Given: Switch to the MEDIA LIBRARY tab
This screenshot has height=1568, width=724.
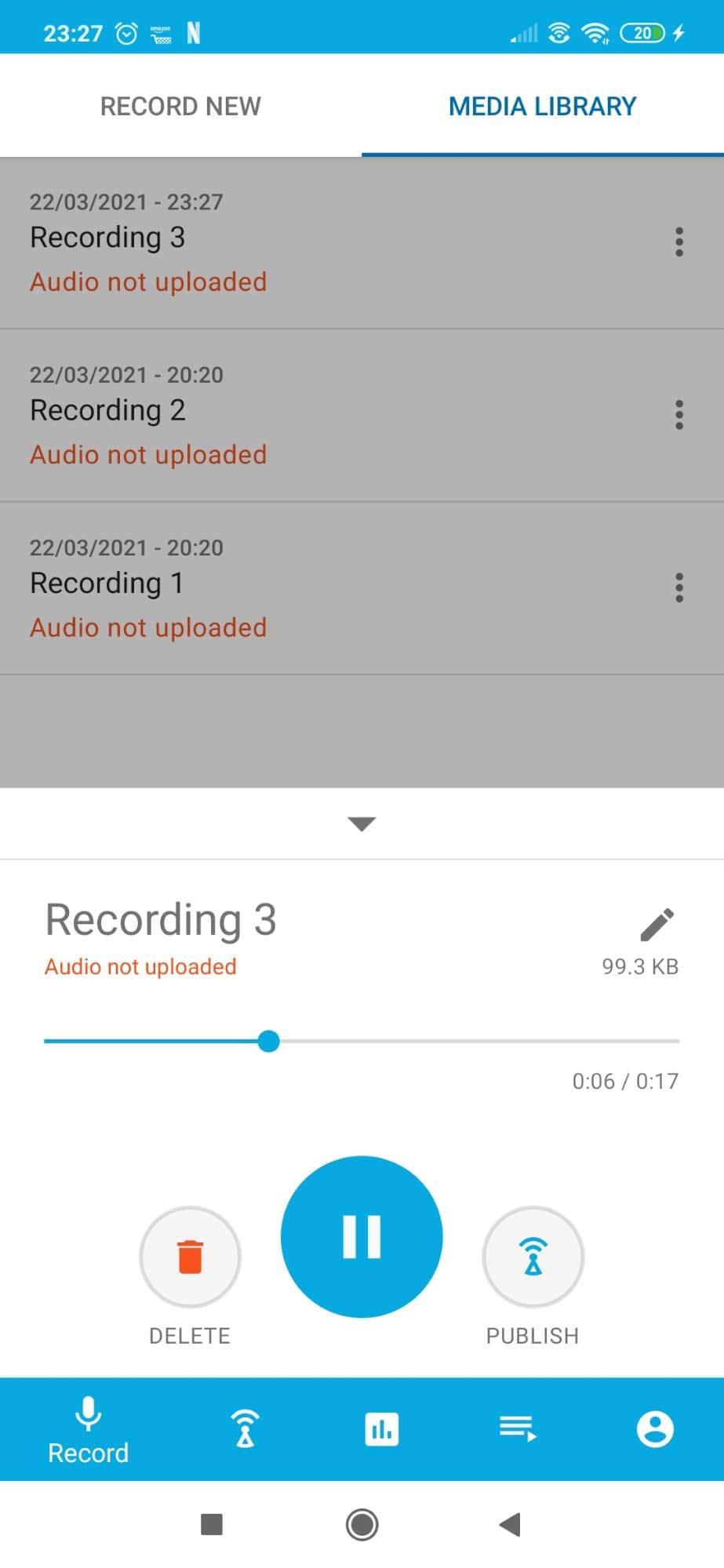Looking at the screenshot, I should coord(541,106).
